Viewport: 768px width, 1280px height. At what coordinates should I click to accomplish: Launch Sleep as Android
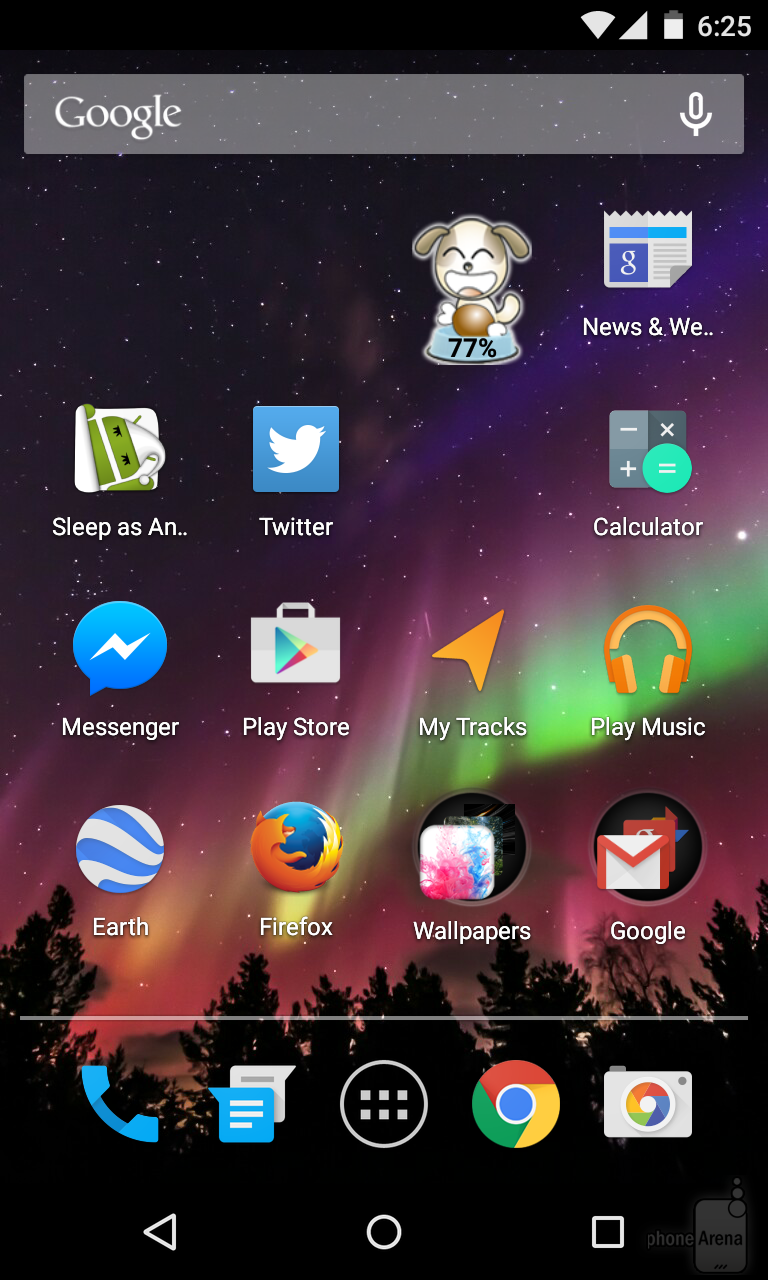120,450
